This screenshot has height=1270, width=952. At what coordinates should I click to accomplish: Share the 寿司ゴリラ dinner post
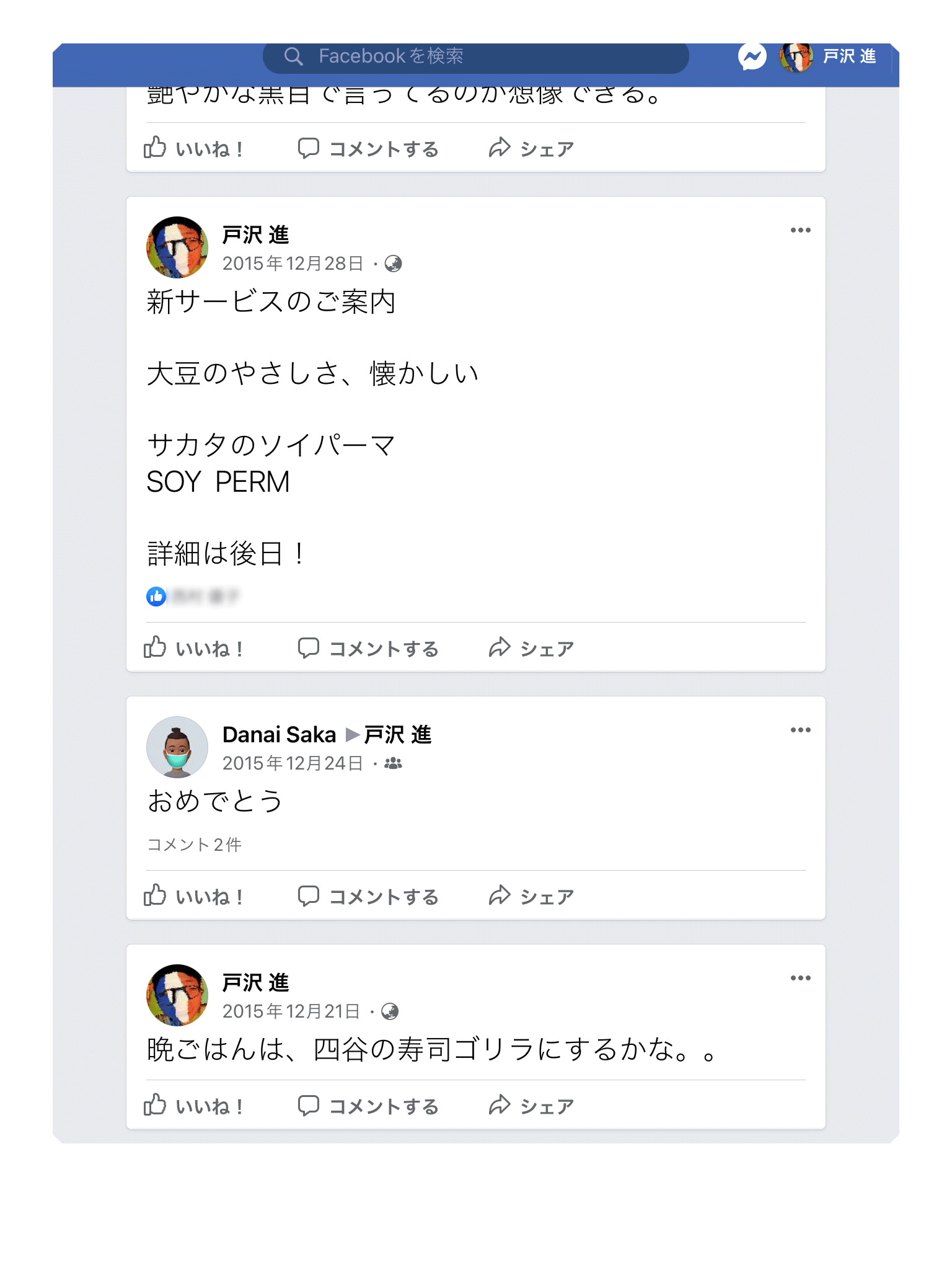click(x=531, y=1106)
